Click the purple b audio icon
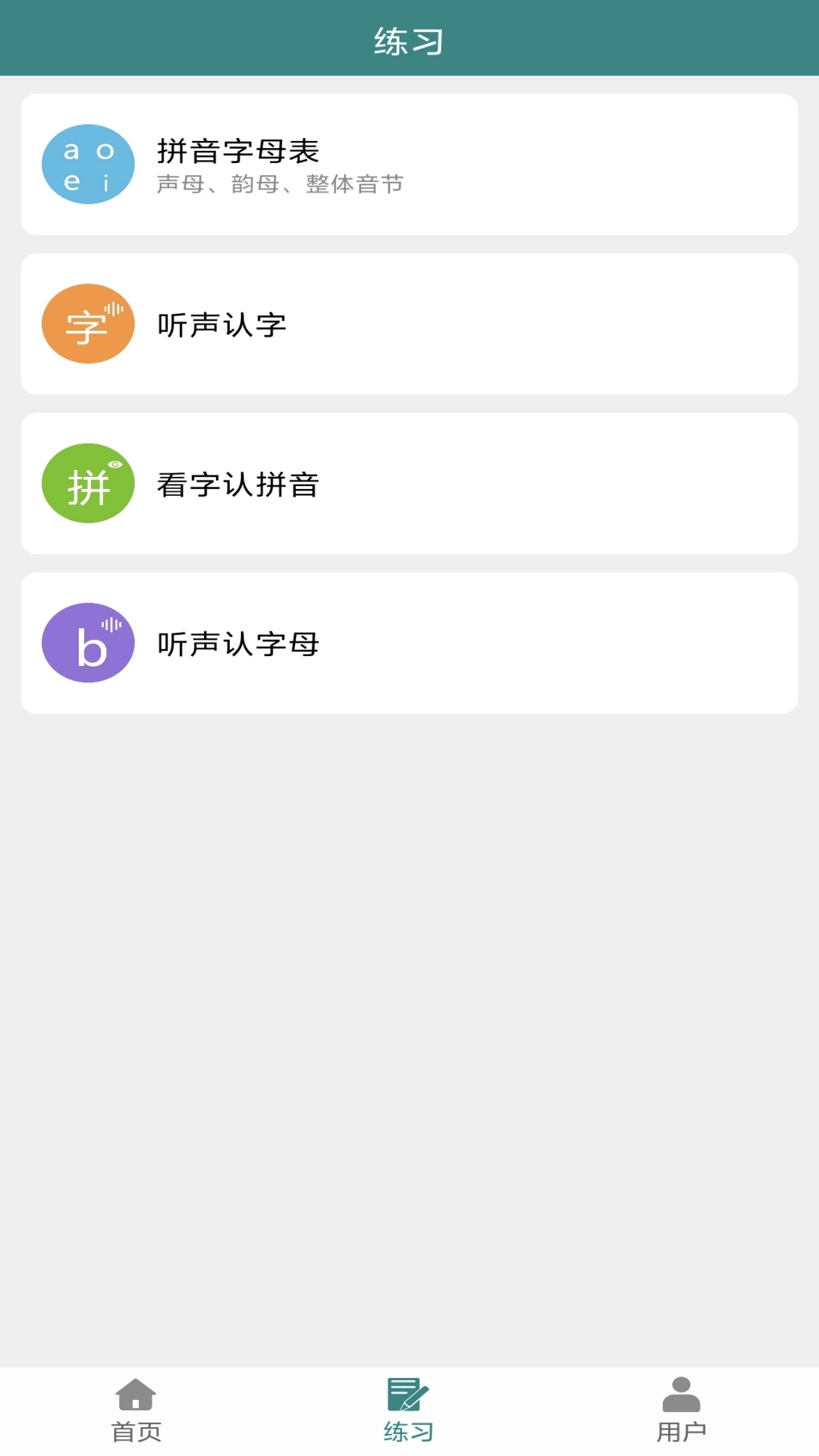This screenshot has width=819, height=1456. pyautogui.click(x=88, y=642)
